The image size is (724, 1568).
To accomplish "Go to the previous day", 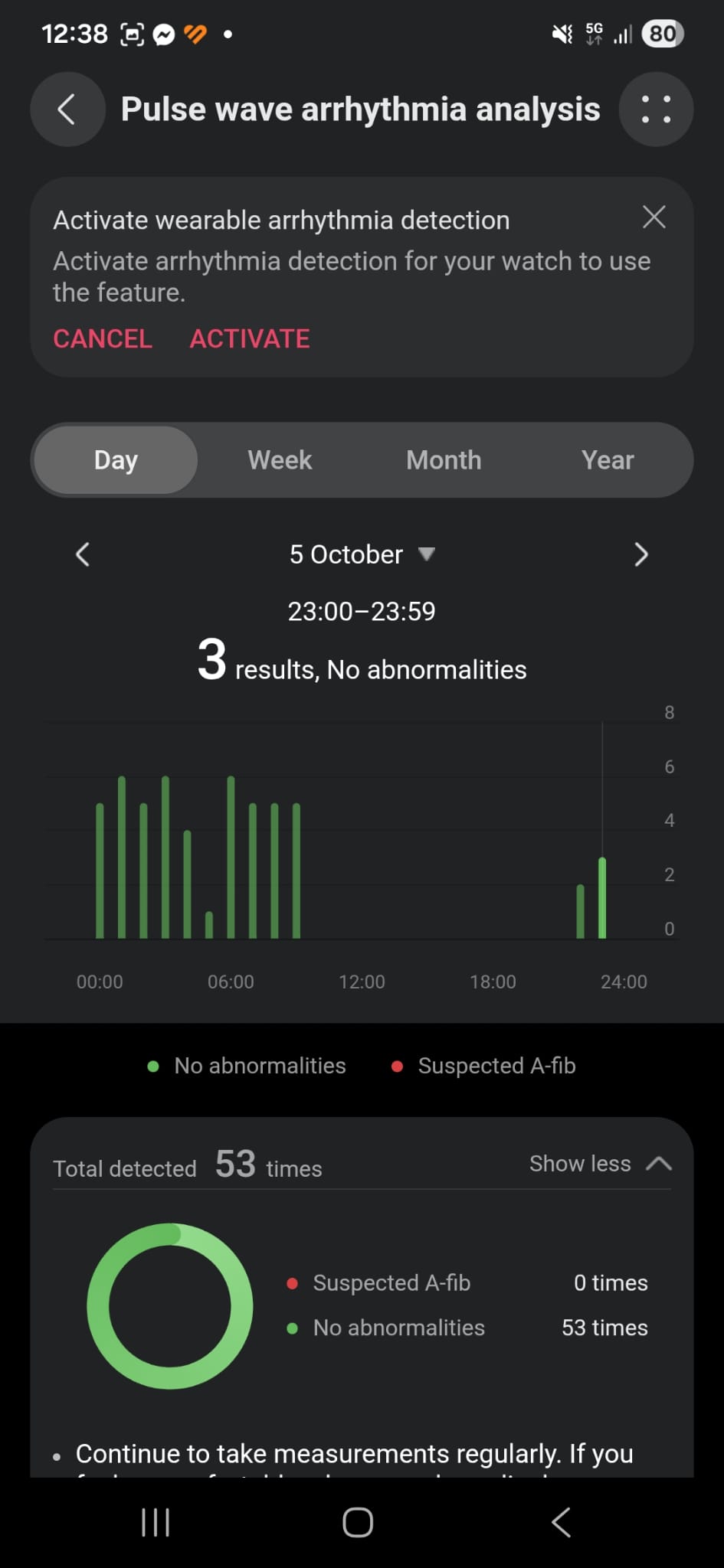I will coord(83,554).
